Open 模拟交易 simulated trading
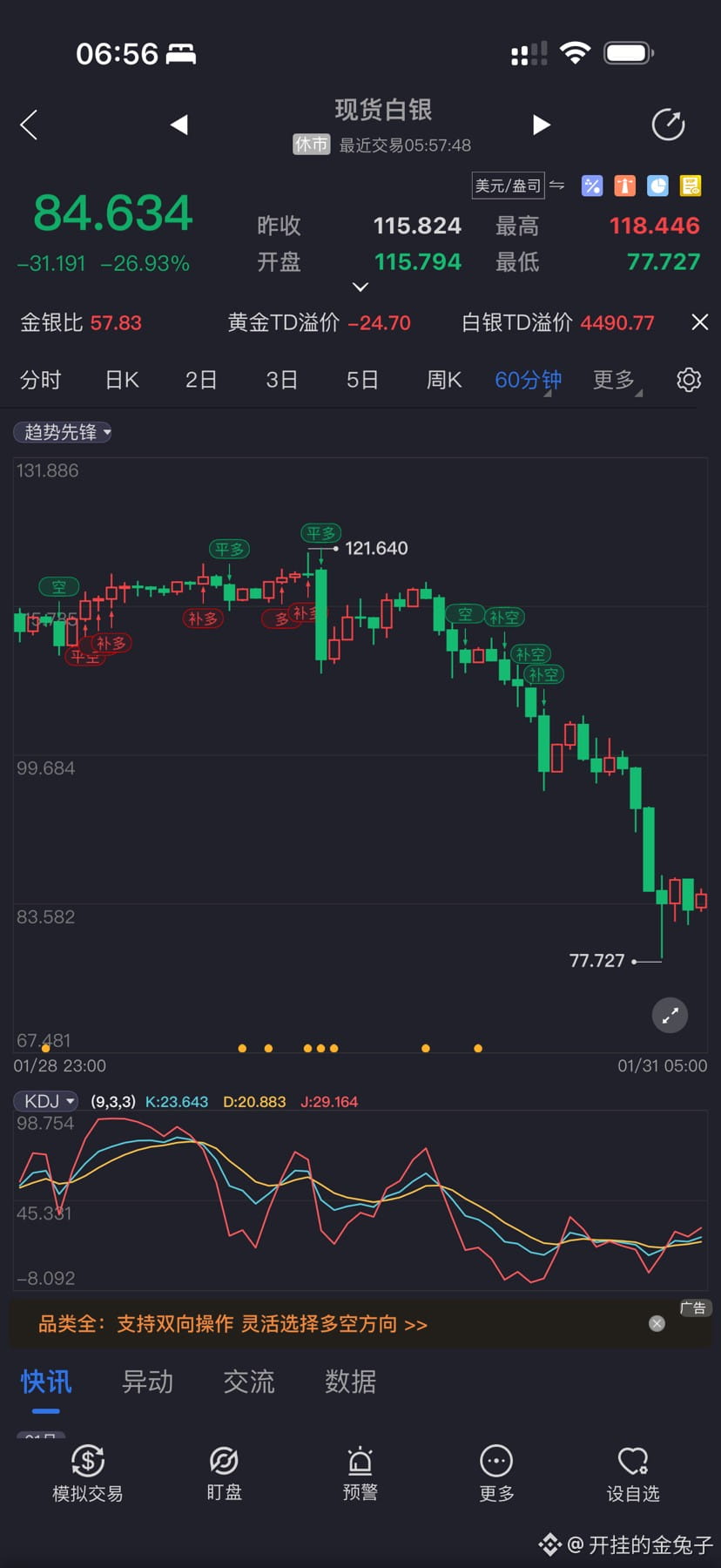This screenshot has height=1568, width=721. pyautogui.click(x=87, y=1472)
